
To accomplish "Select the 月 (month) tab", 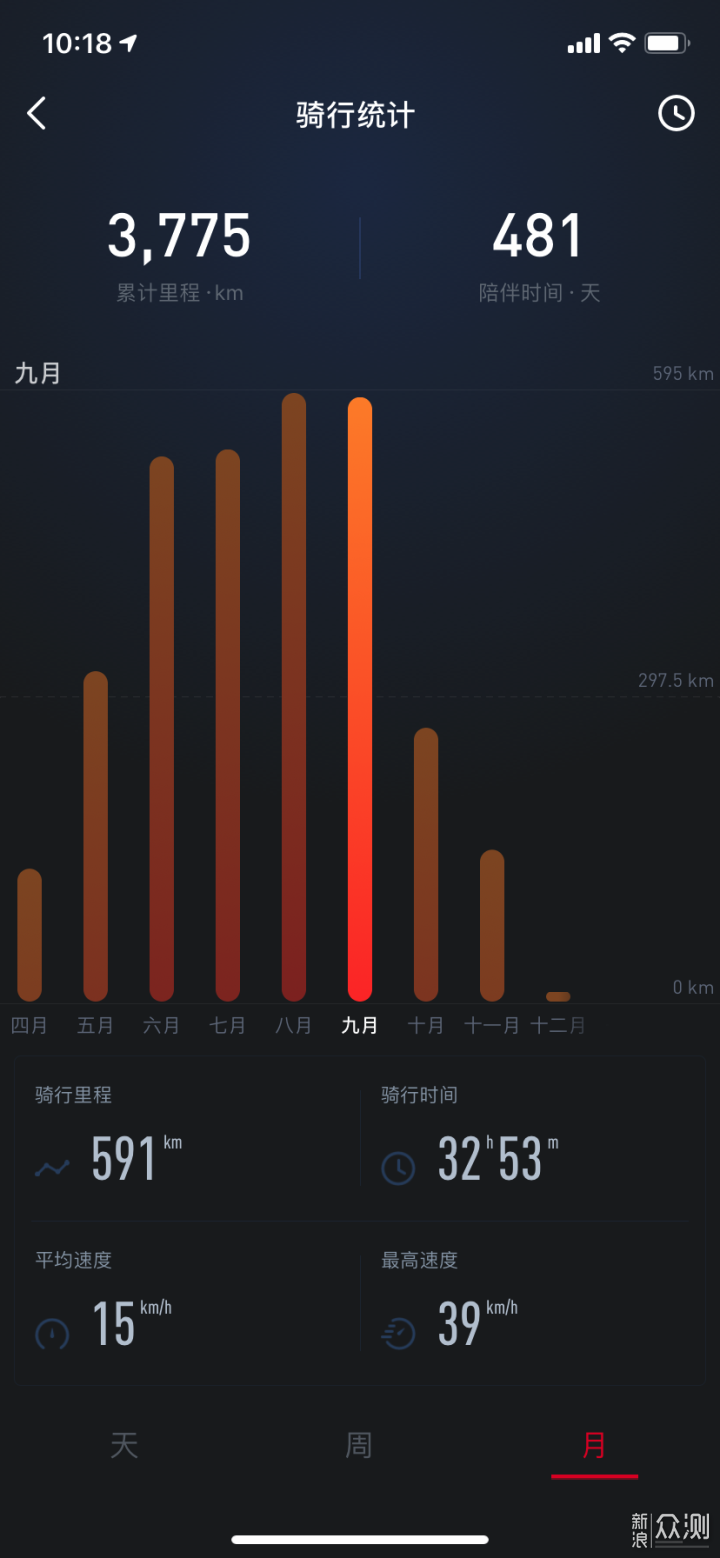I will (594, 1445).
